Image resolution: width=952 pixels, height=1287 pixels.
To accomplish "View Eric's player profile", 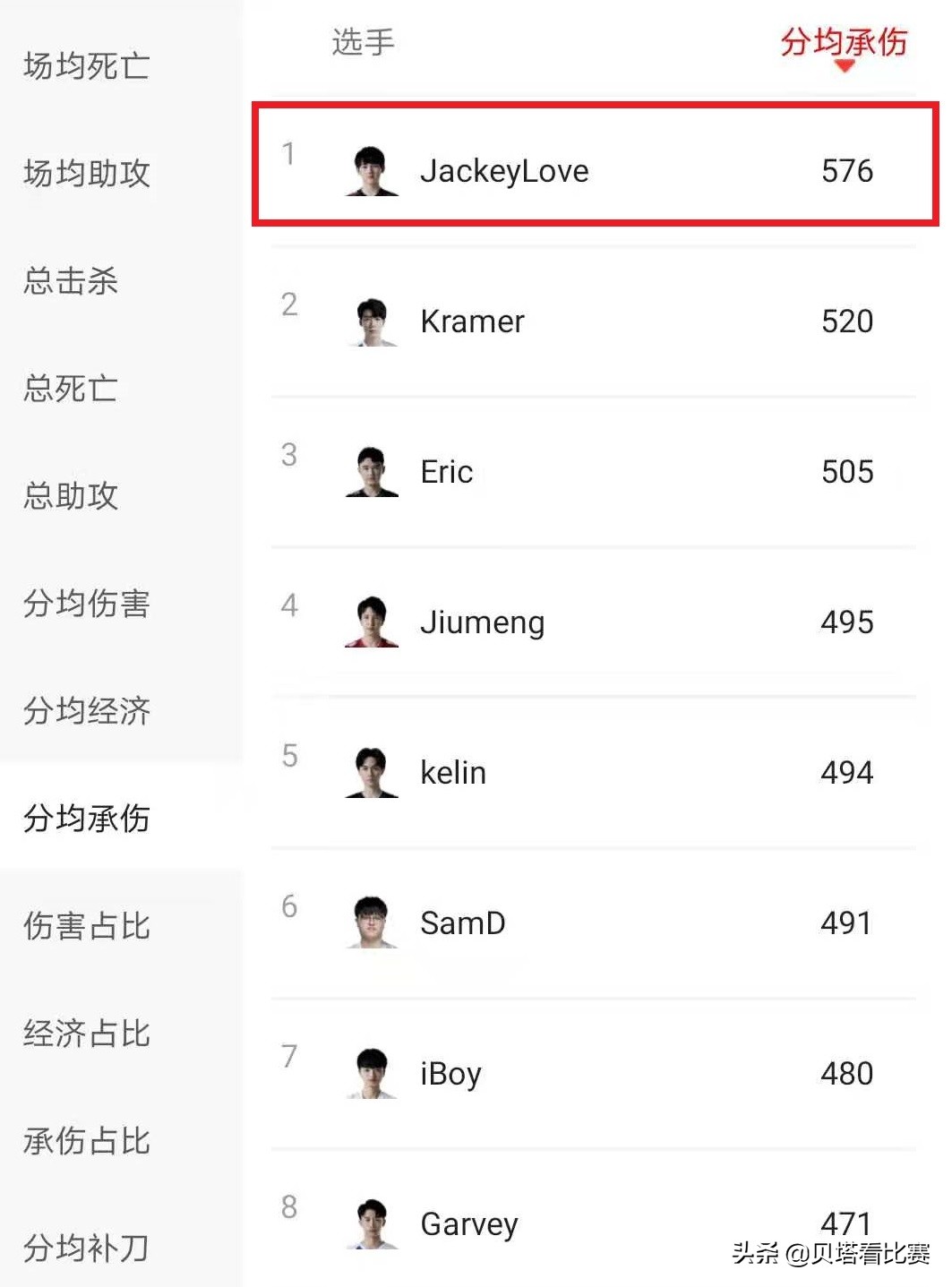I will tap(447, 471).
